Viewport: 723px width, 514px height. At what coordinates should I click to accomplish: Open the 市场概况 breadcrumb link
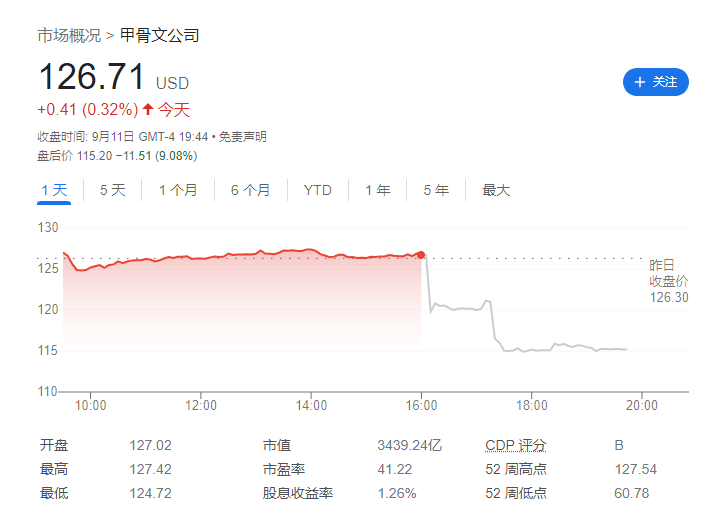pos(69,36)
